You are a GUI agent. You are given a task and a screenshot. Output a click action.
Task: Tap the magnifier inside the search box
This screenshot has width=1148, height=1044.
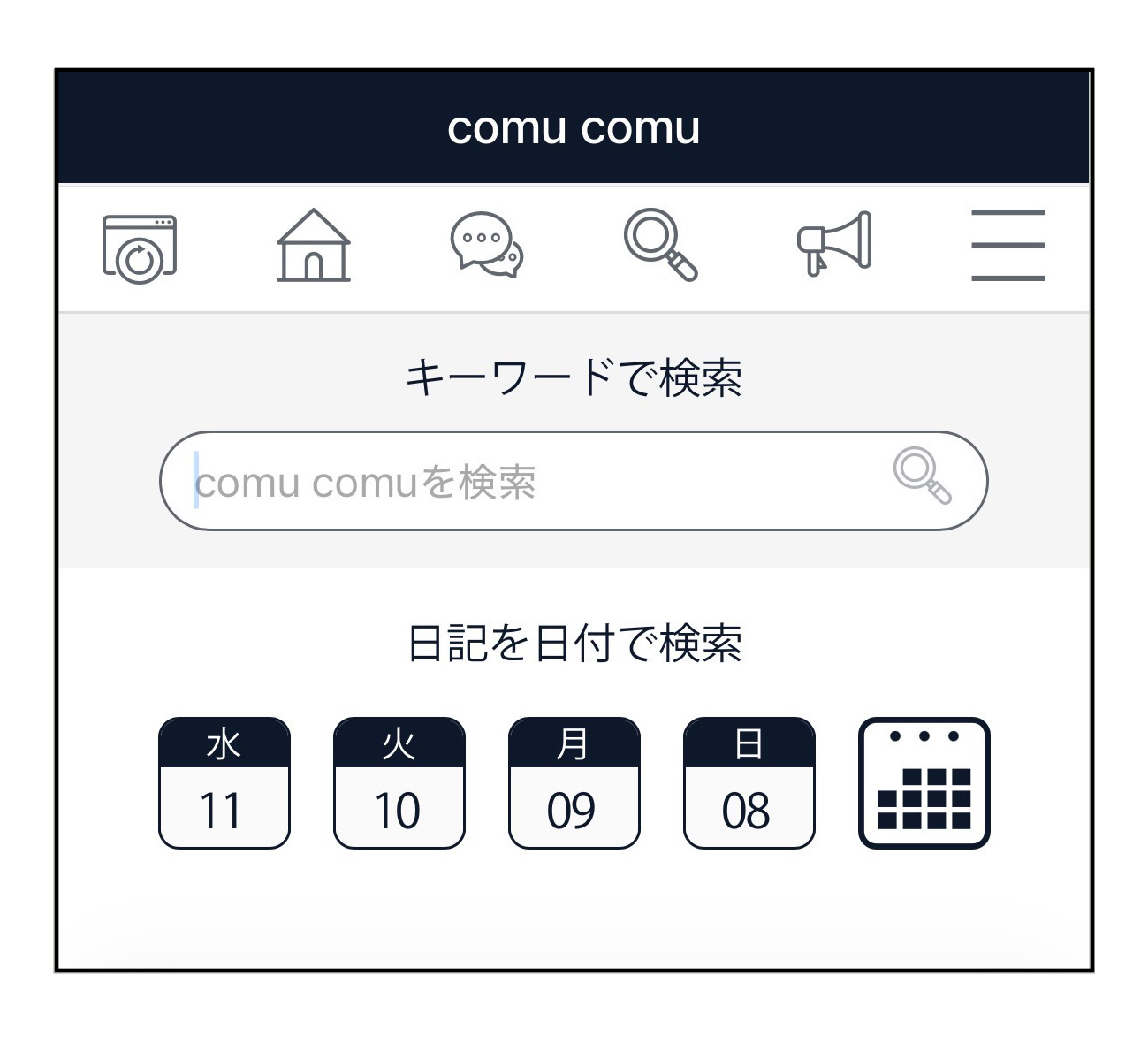(922, 476)
